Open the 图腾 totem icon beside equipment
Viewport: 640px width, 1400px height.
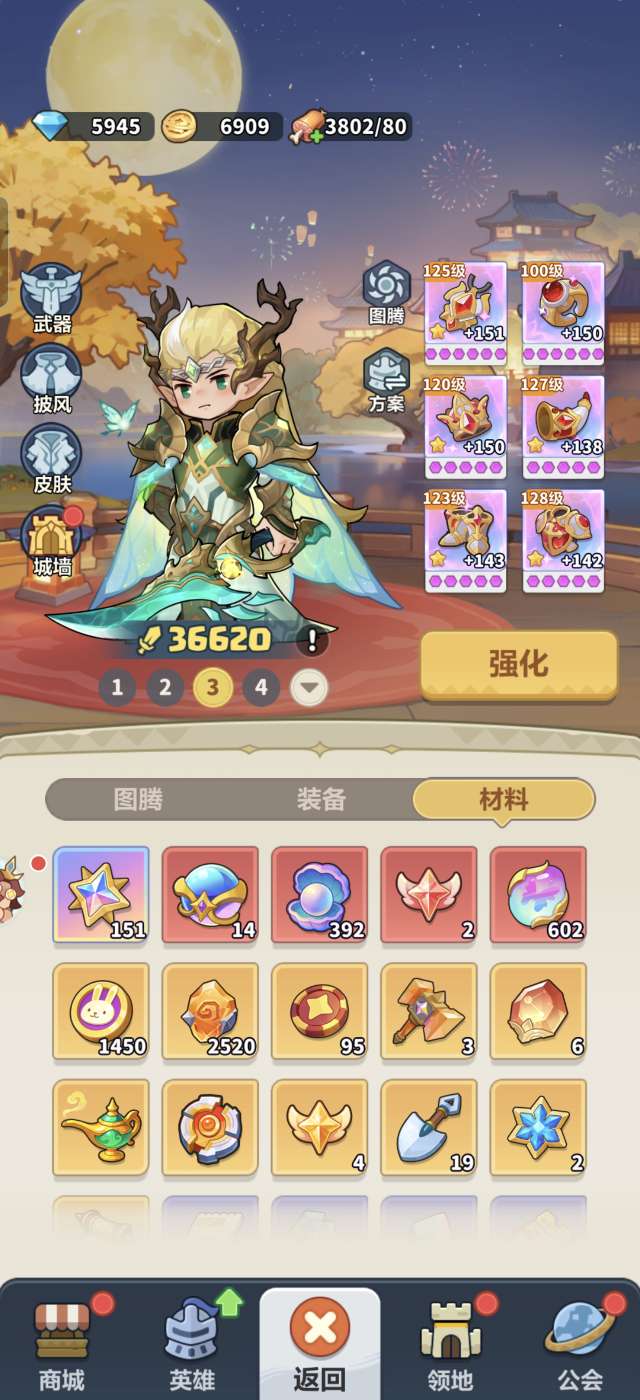click(386, 291)
